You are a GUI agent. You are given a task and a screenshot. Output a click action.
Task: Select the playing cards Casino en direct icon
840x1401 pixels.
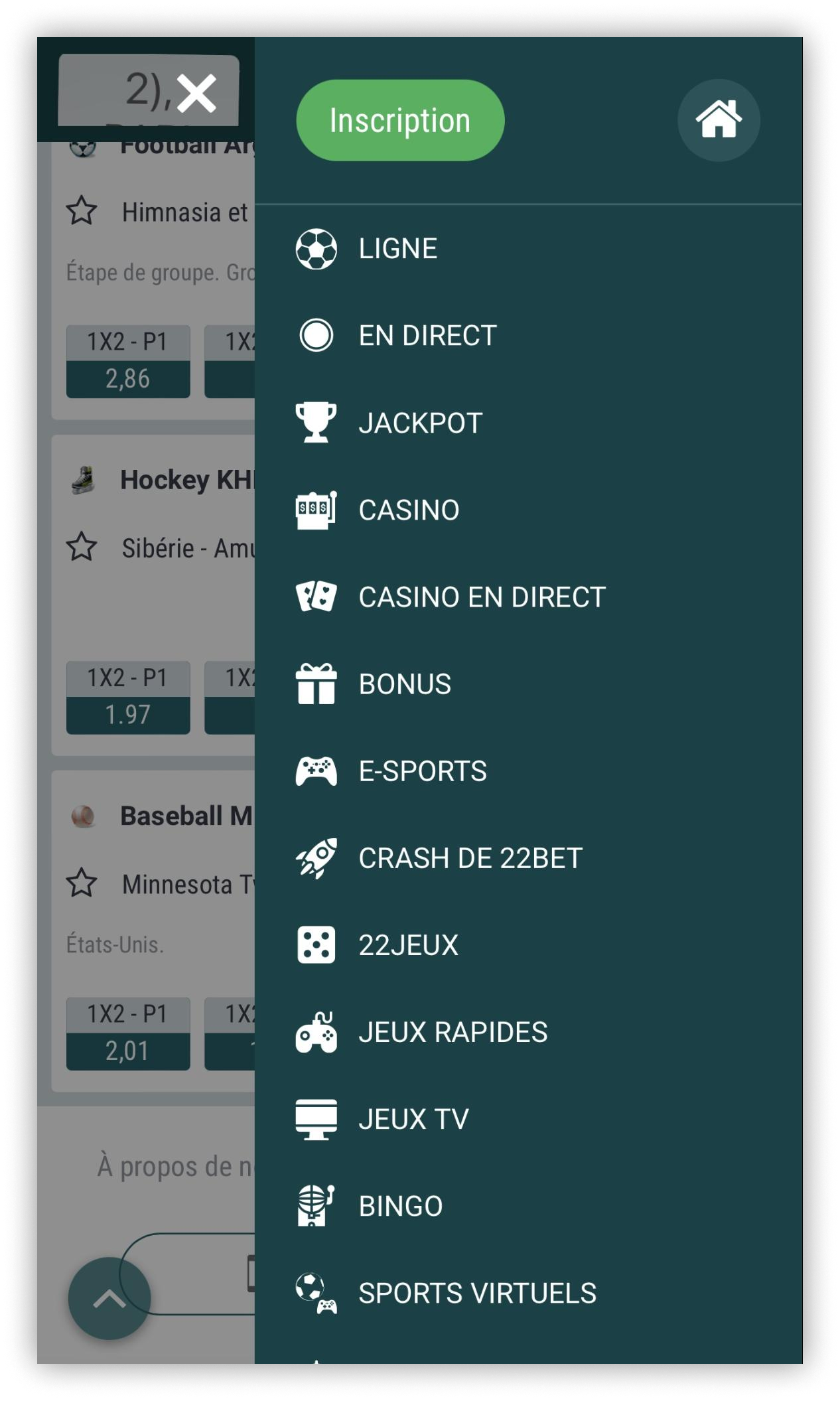[x=318, y=596]
